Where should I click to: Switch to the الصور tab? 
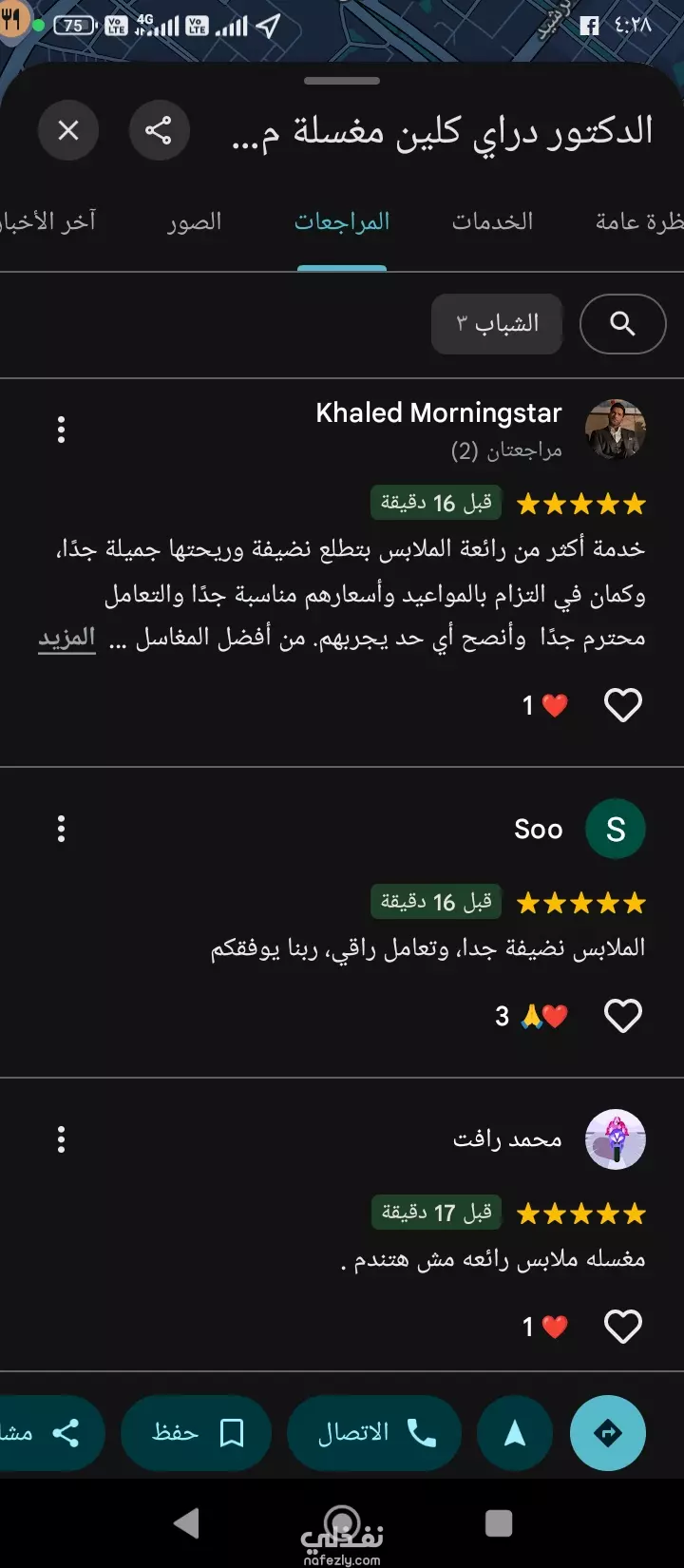[195, 221]
